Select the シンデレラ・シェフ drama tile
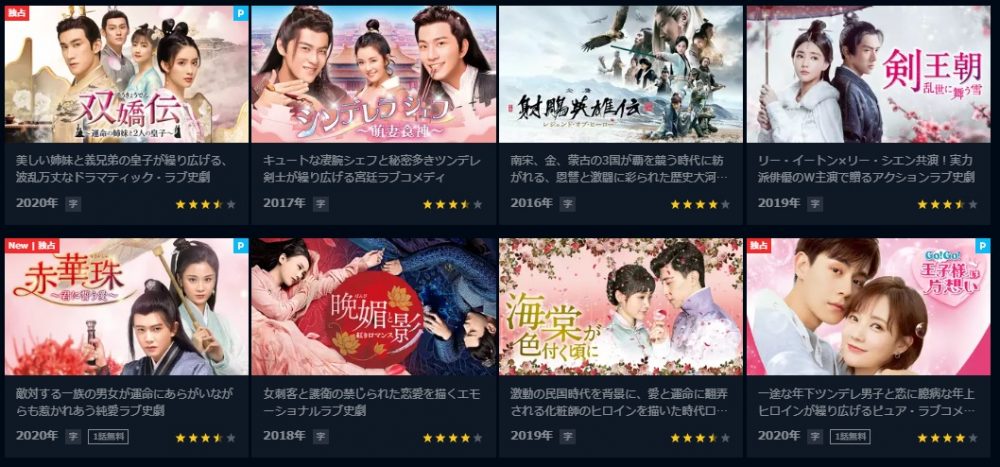This screenshot has width=1000, height=467. (373, 75)
